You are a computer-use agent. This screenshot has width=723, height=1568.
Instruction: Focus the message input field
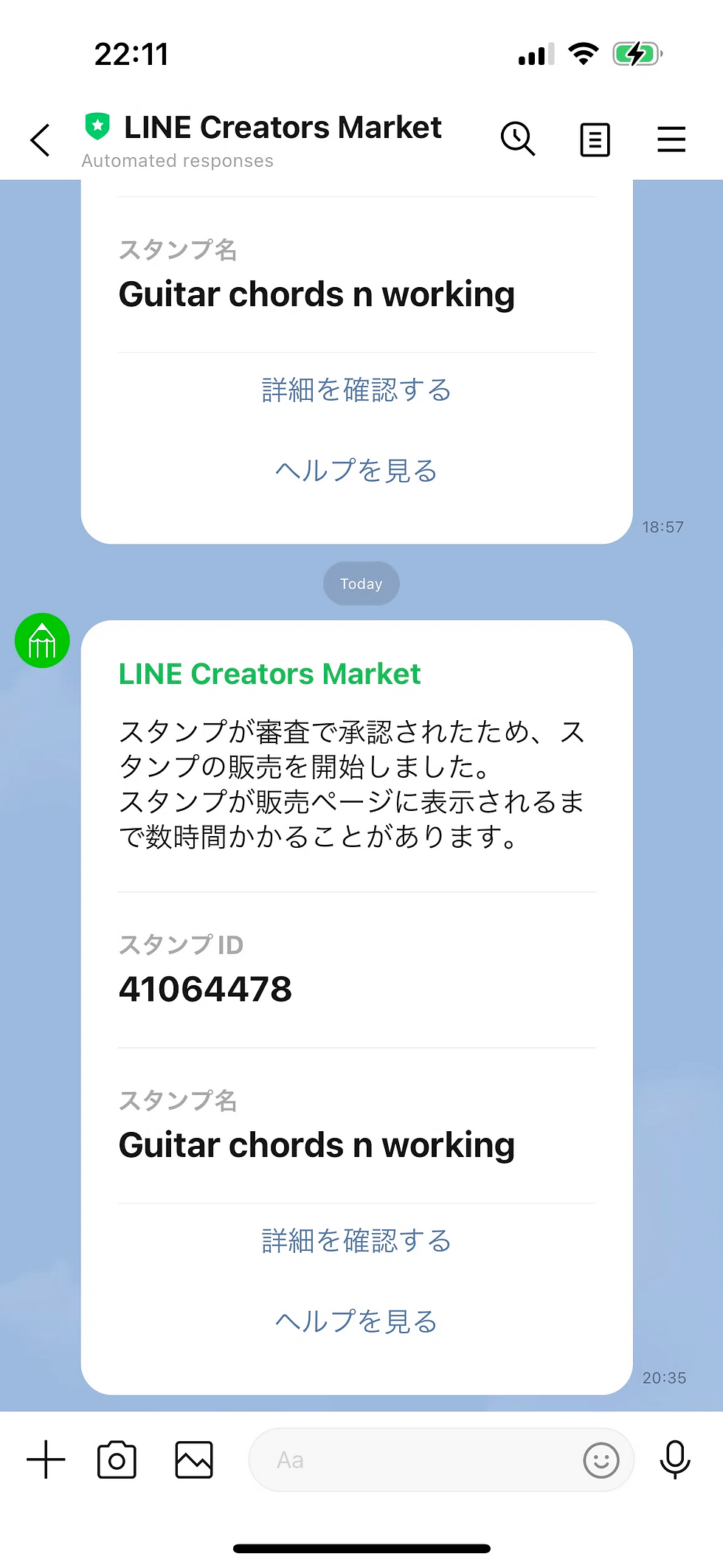(x=413, y=1460)
